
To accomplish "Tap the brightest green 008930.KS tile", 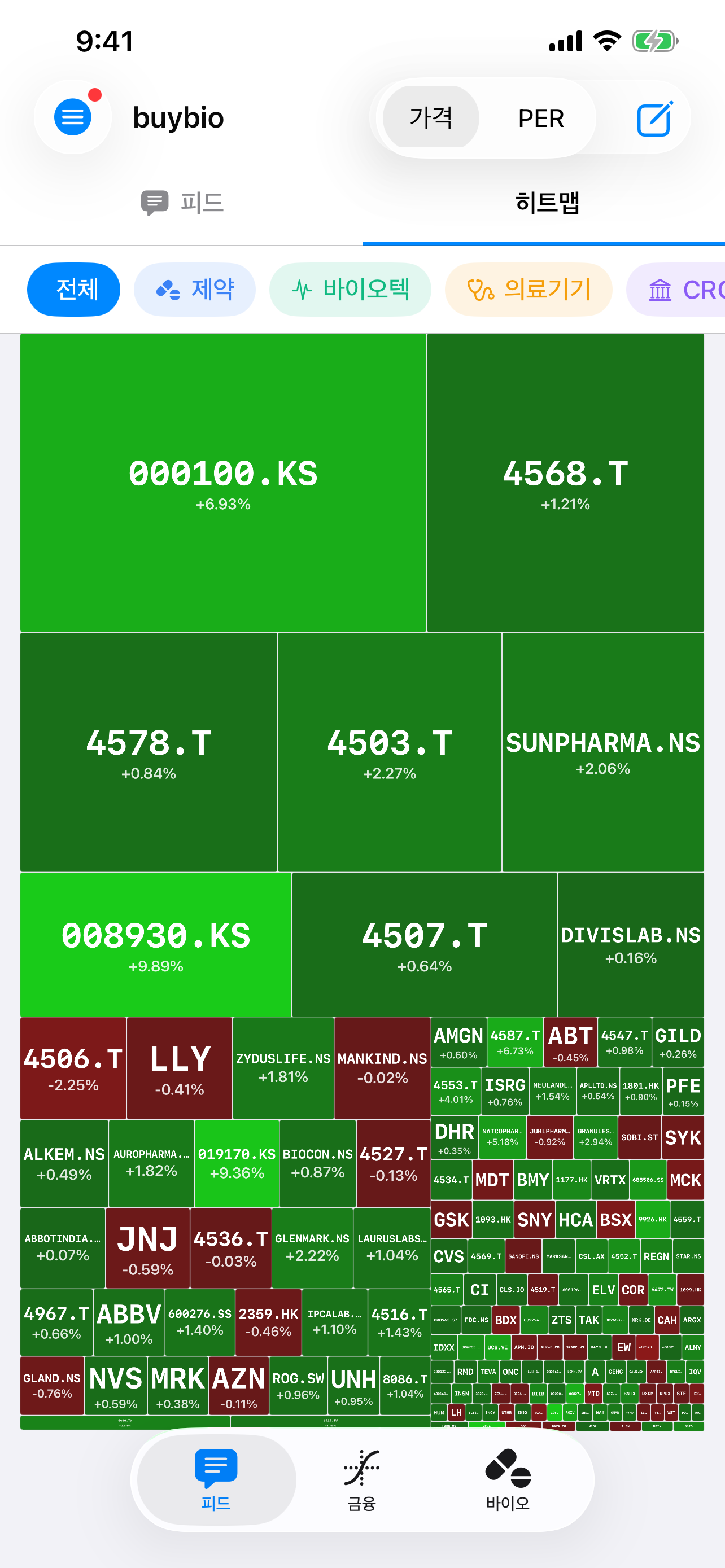I will click(x=156, y=944).
